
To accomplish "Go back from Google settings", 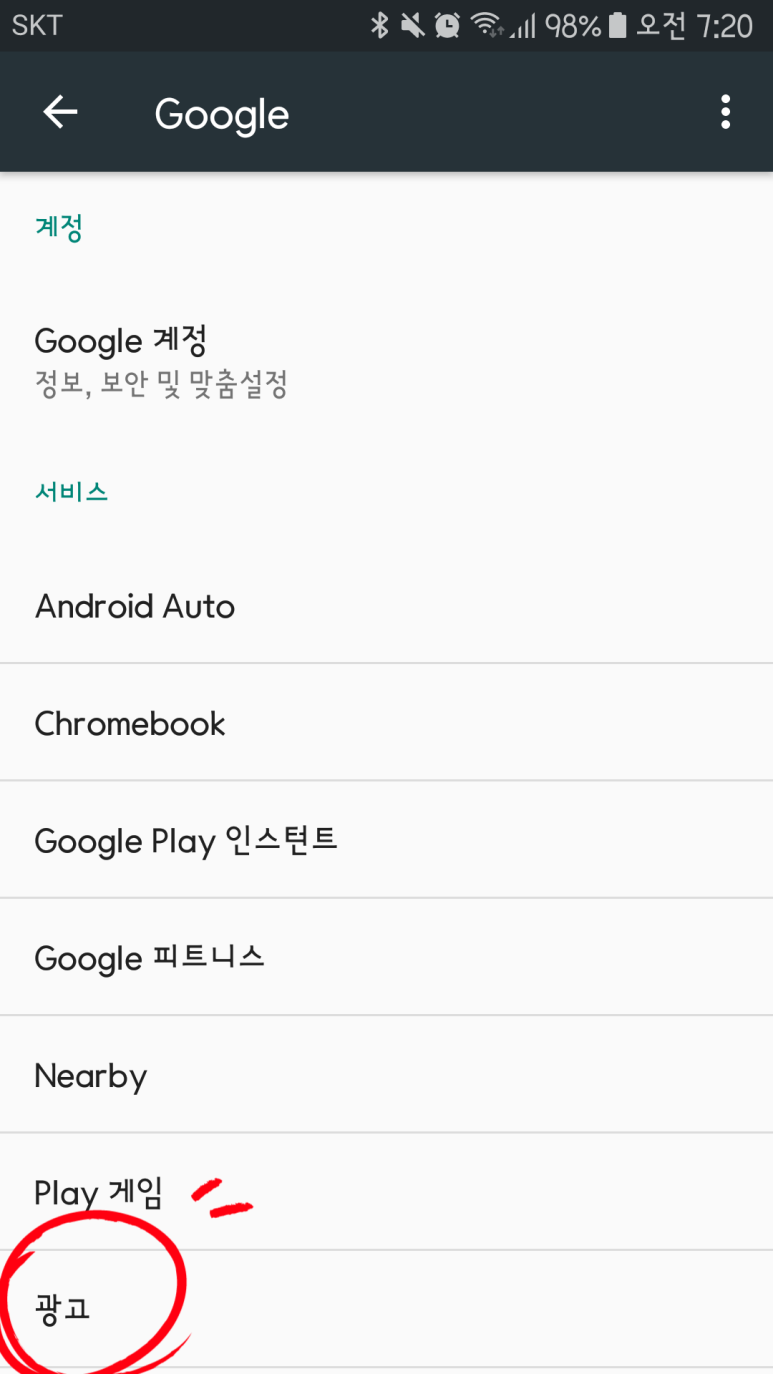I will 60,113.
